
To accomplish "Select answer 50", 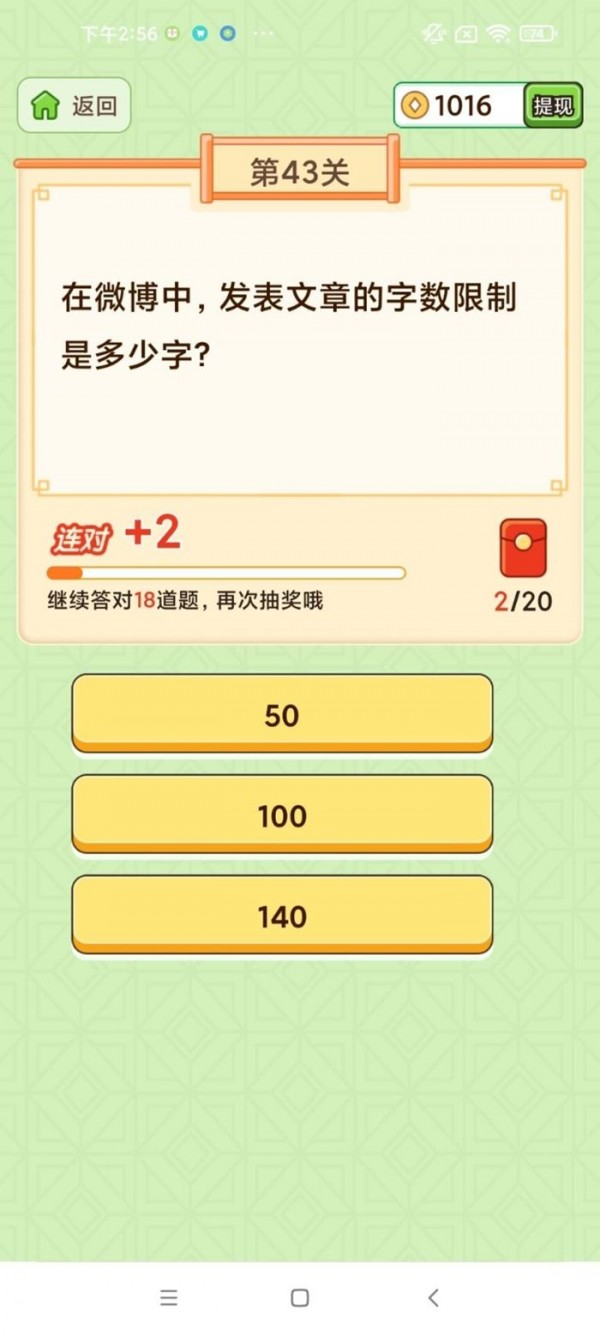I will 282,714.
